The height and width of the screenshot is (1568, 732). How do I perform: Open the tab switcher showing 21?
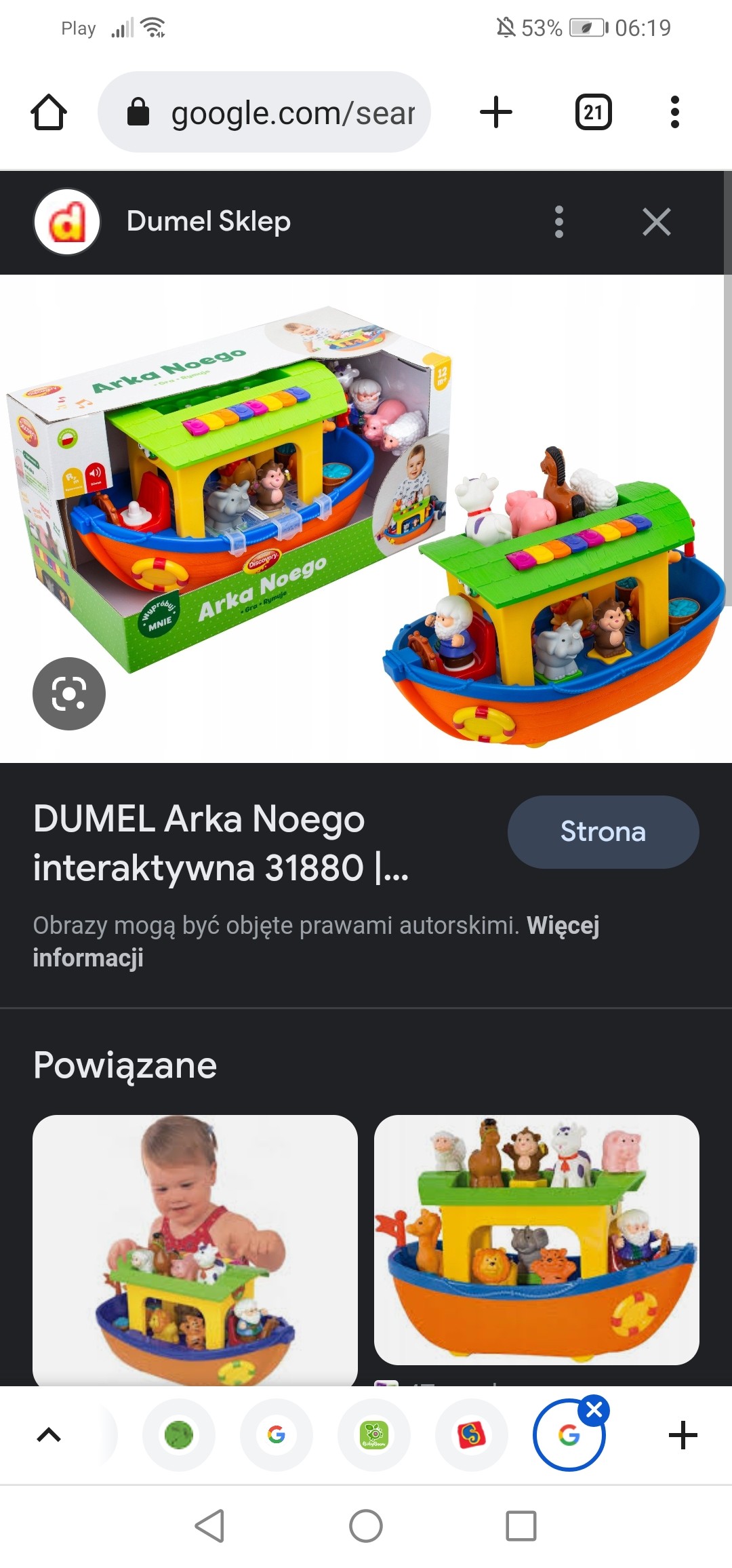[593, 112]
